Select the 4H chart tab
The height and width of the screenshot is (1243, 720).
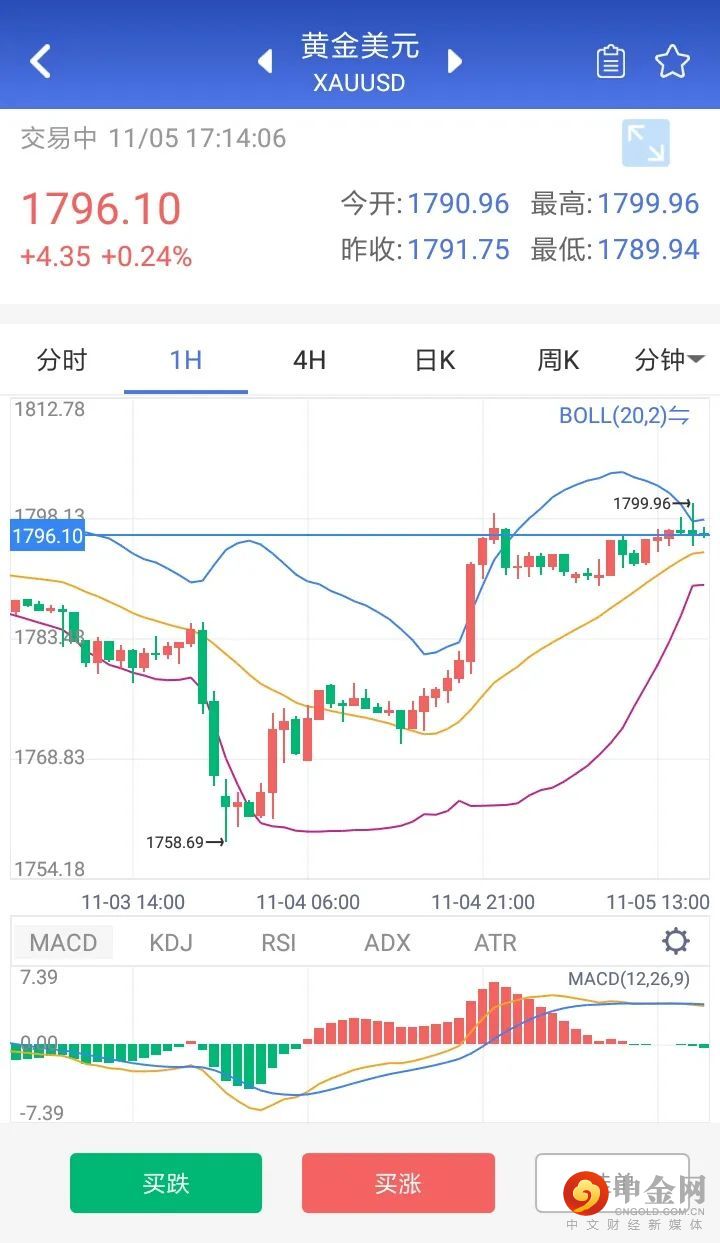310,360
